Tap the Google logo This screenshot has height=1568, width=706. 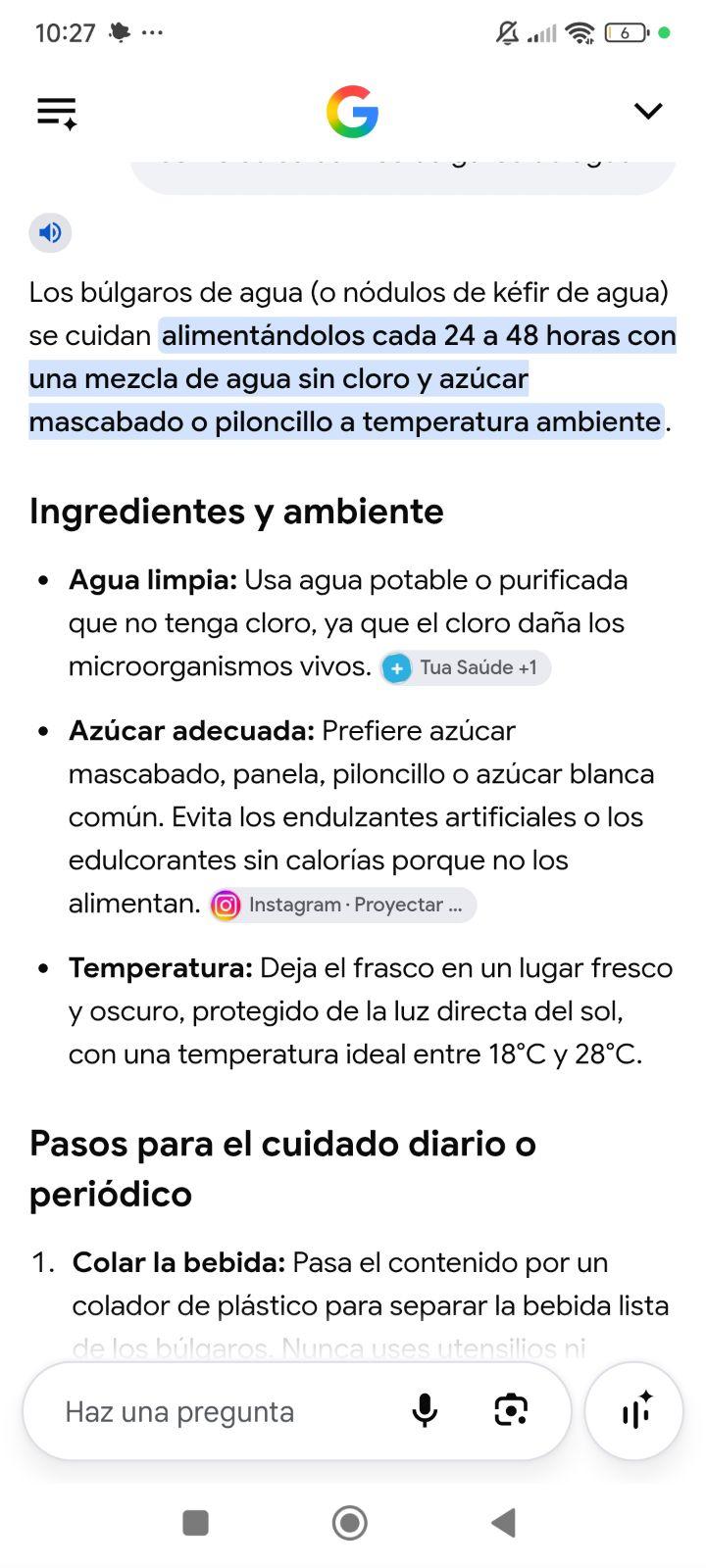352,112
